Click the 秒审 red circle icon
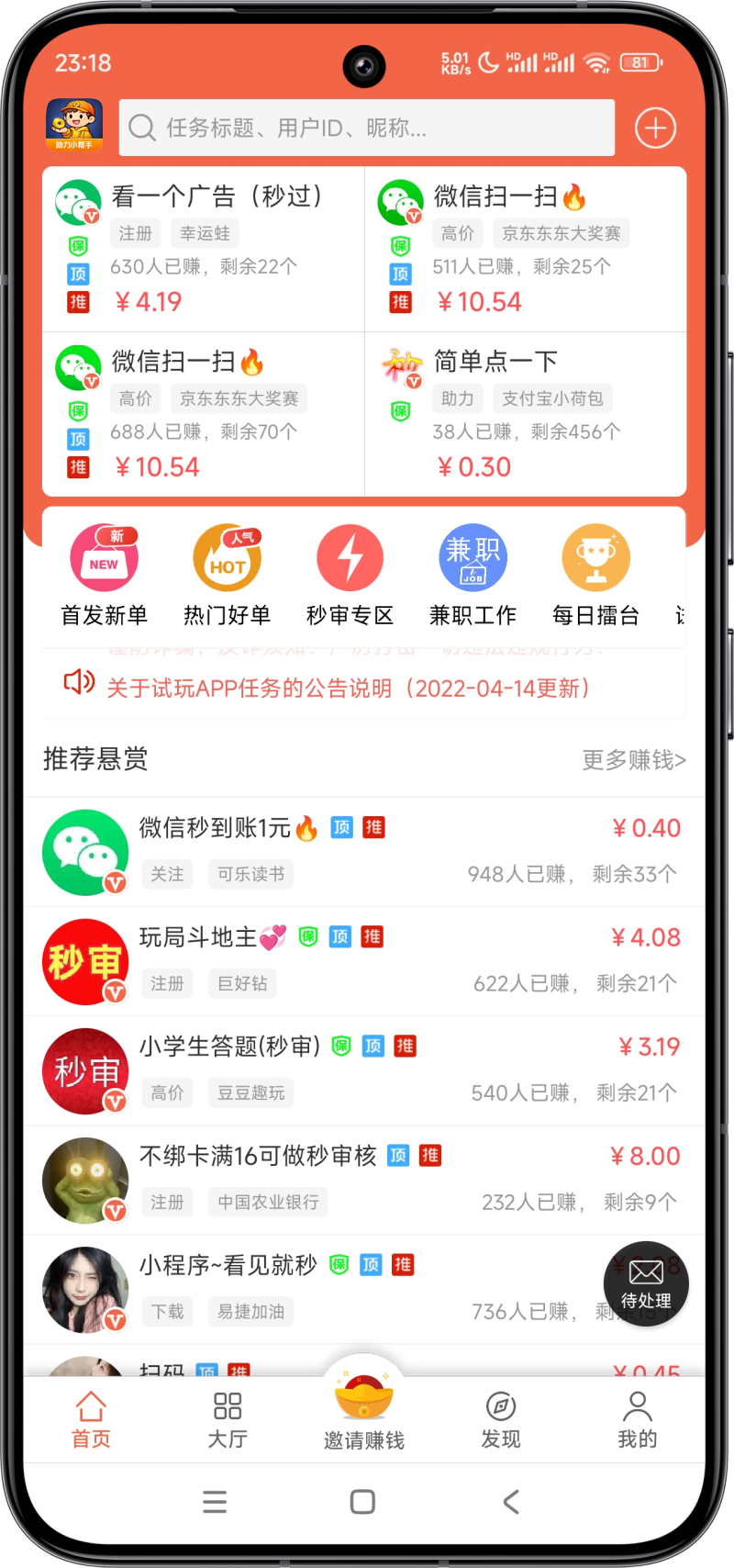 pyautogui.click(x=85, y=961)
